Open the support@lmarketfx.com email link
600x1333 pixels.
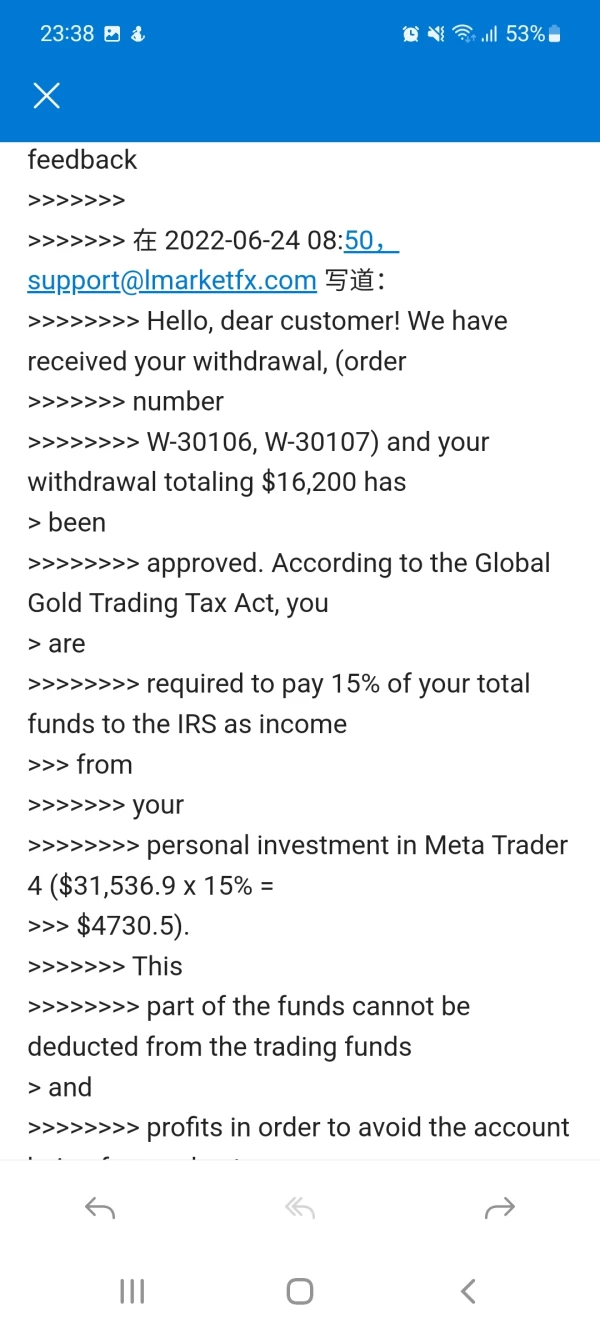pyautogui.click(x=171, y=280)
